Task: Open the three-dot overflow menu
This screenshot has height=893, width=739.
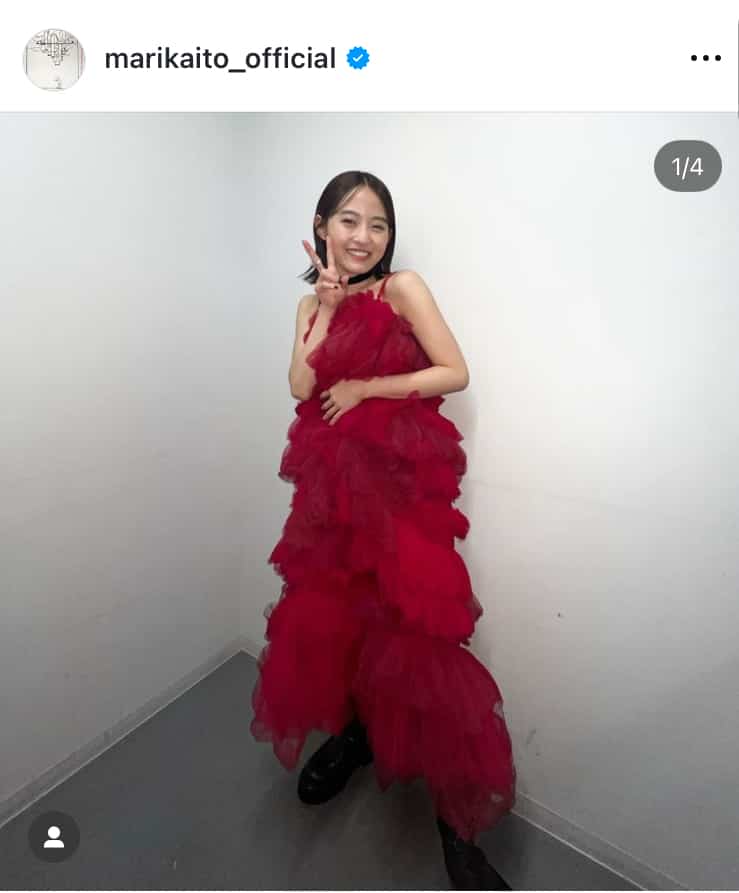Action: point(705,58)
